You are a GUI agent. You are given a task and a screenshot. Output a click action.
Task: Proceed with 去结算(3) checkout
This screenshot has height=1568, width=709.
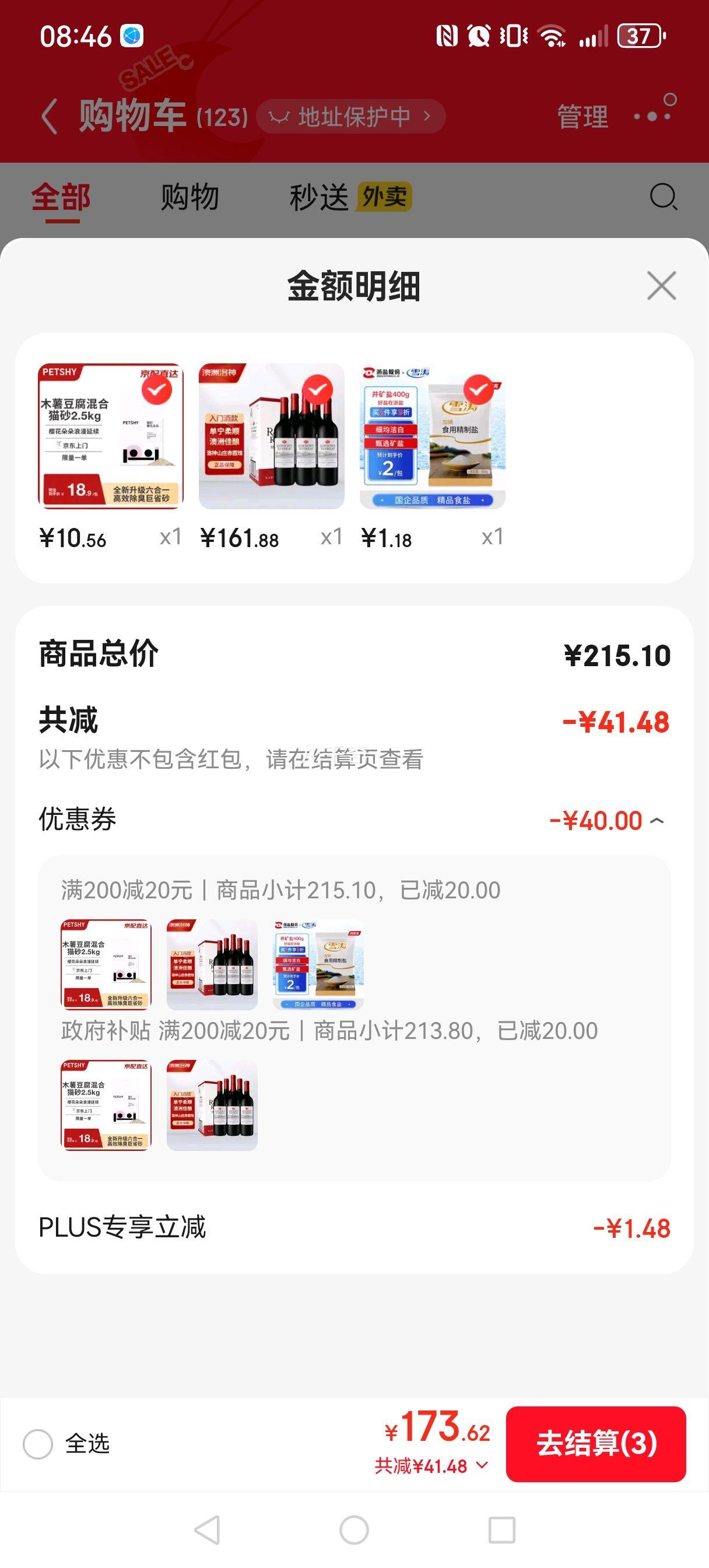point(596,1444)
